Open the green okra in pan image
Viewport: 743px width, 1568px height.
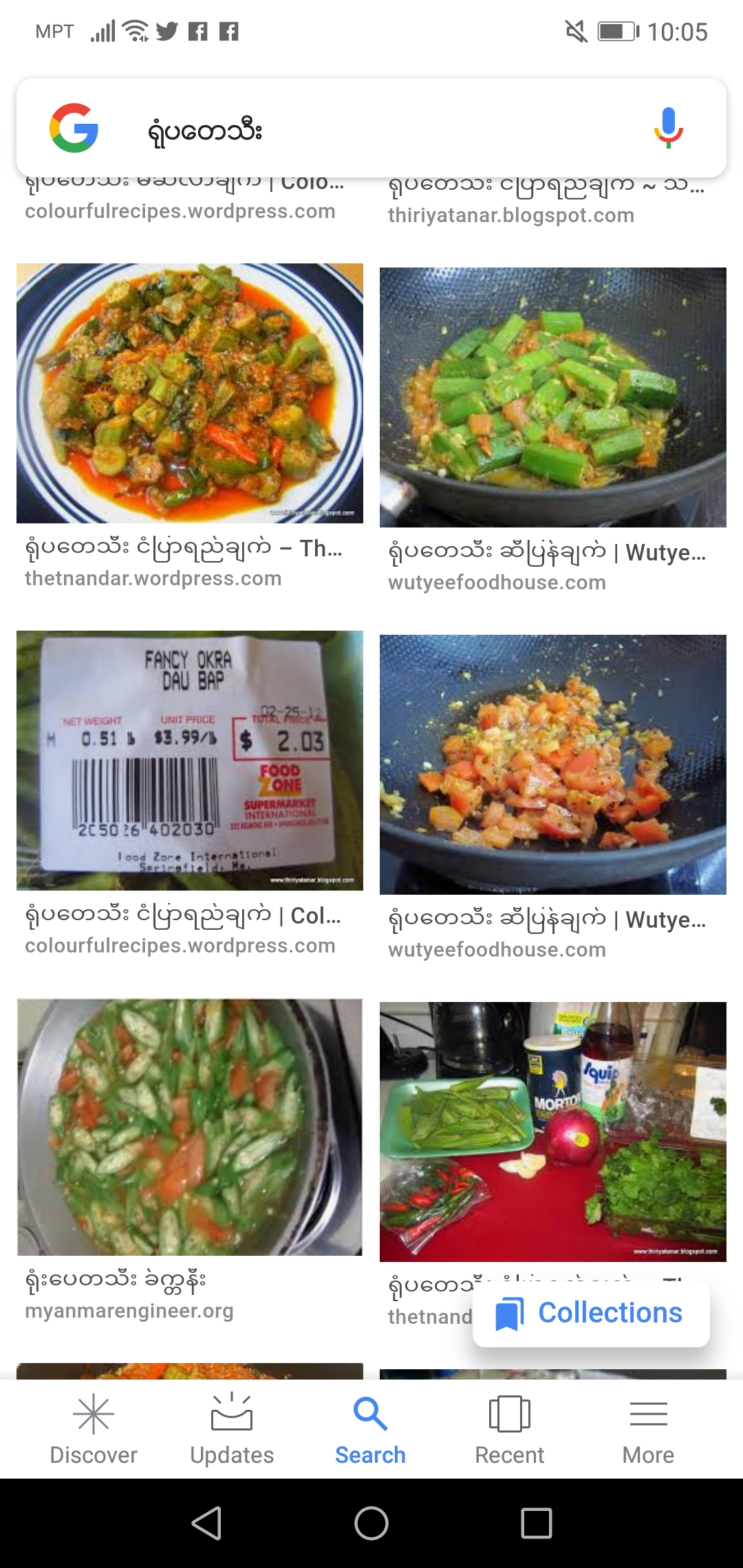point(553,398)
